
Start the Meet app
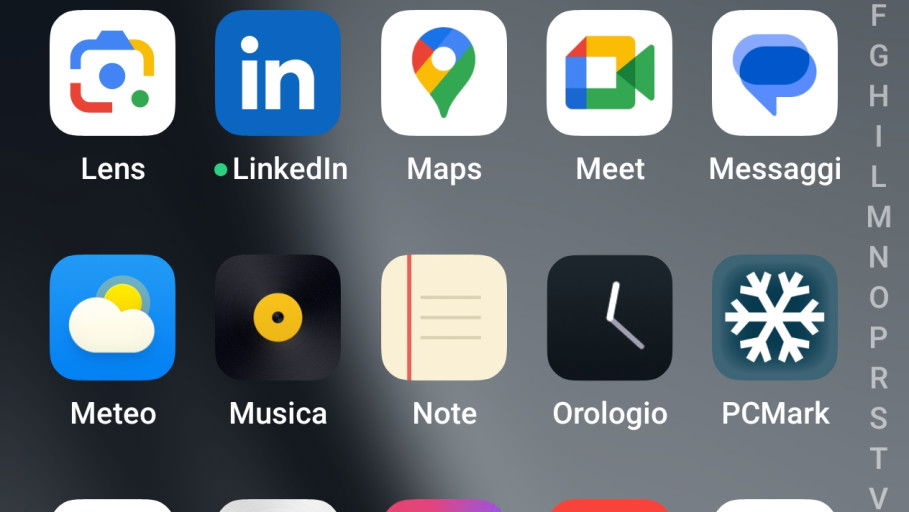tap(609, 73)
